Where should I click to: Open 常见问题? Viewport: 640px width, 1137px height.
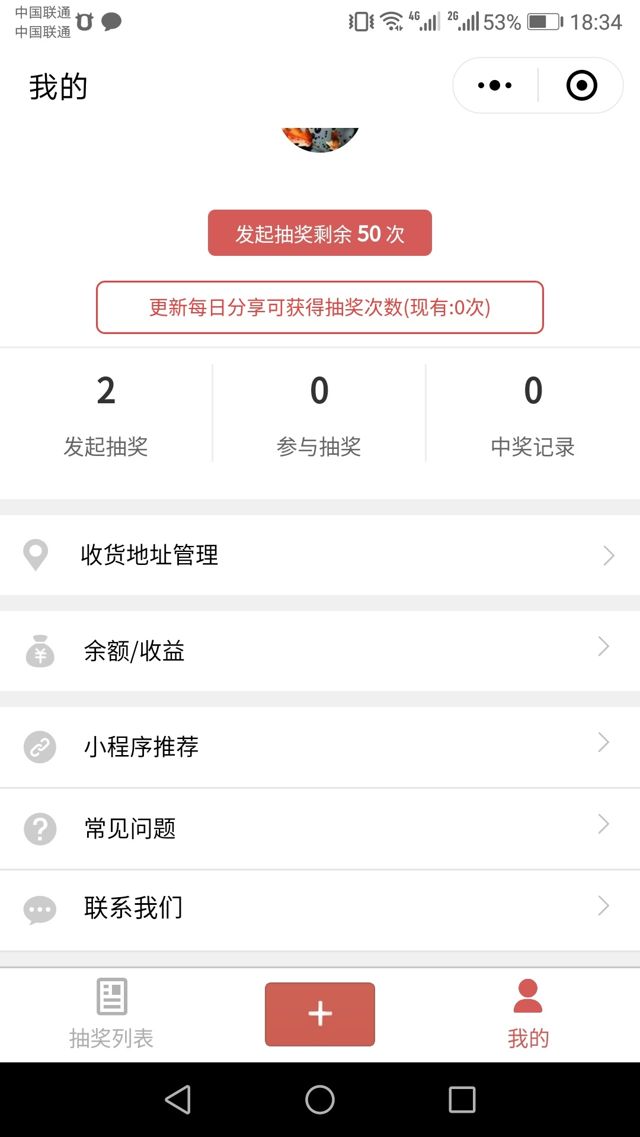pyautogui.click(x=320, y=828)
